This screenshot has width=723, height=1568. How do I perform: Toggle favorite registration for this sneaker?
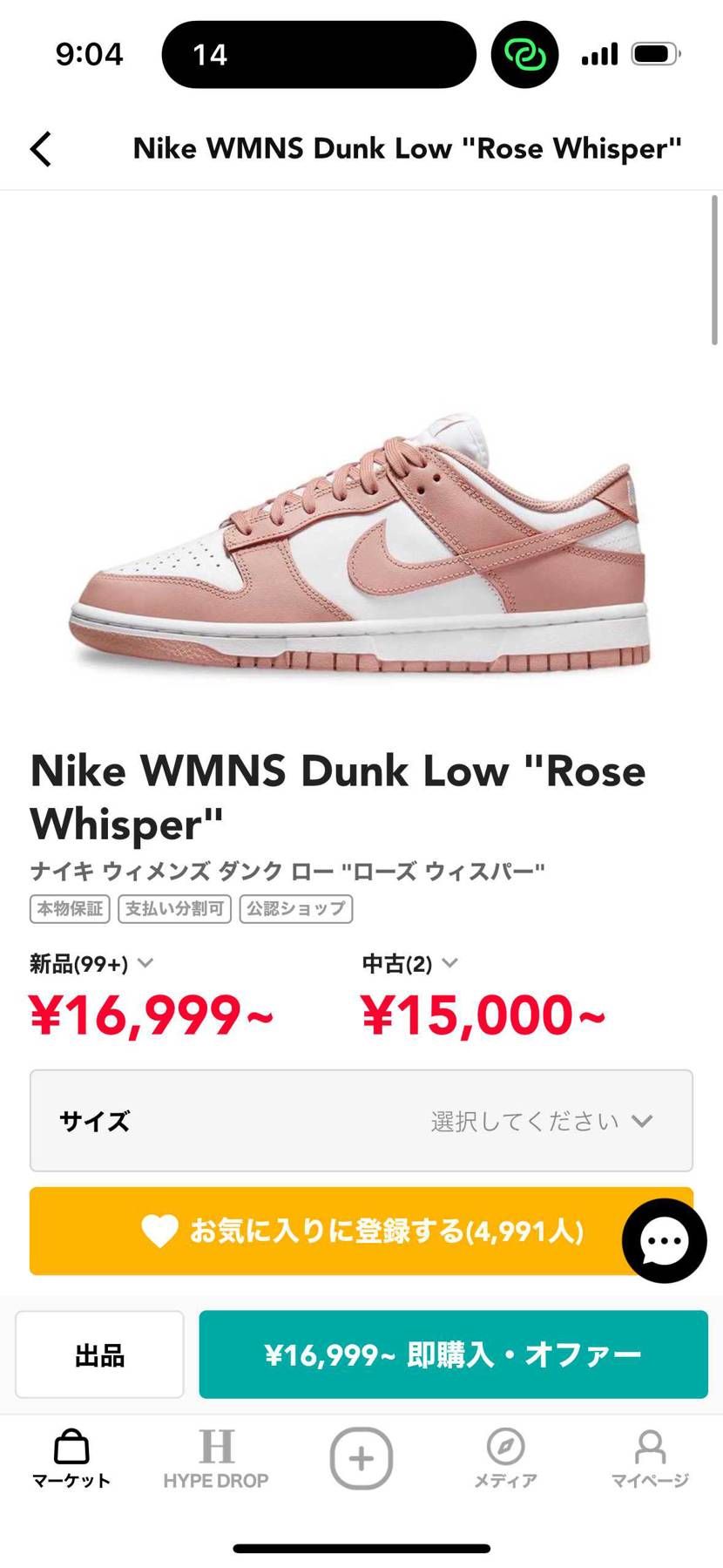pyautogui.click(x=361, y=1231)
